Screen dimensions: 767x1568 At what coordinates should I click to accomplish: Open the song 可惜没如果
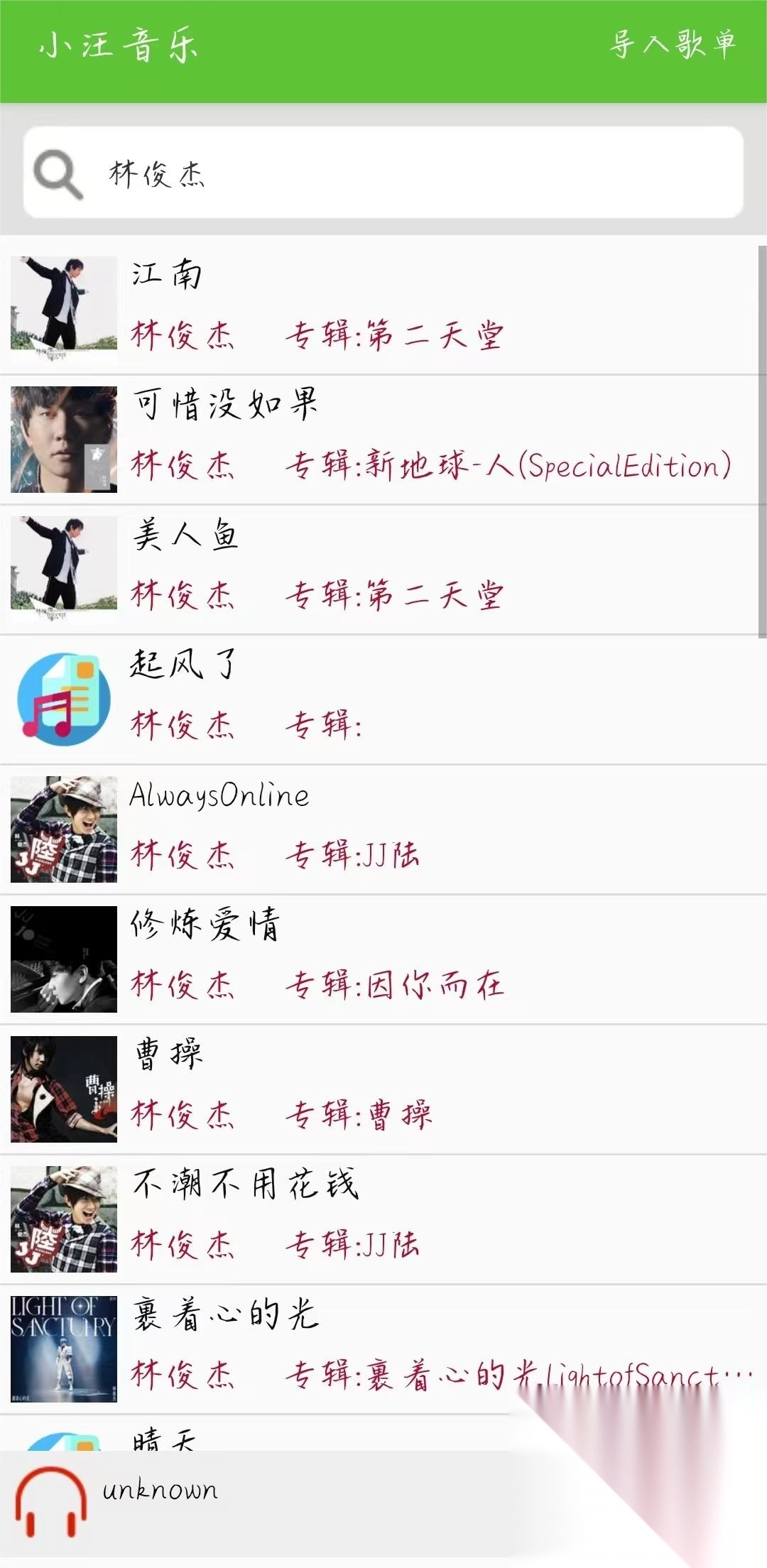[383, 437]
